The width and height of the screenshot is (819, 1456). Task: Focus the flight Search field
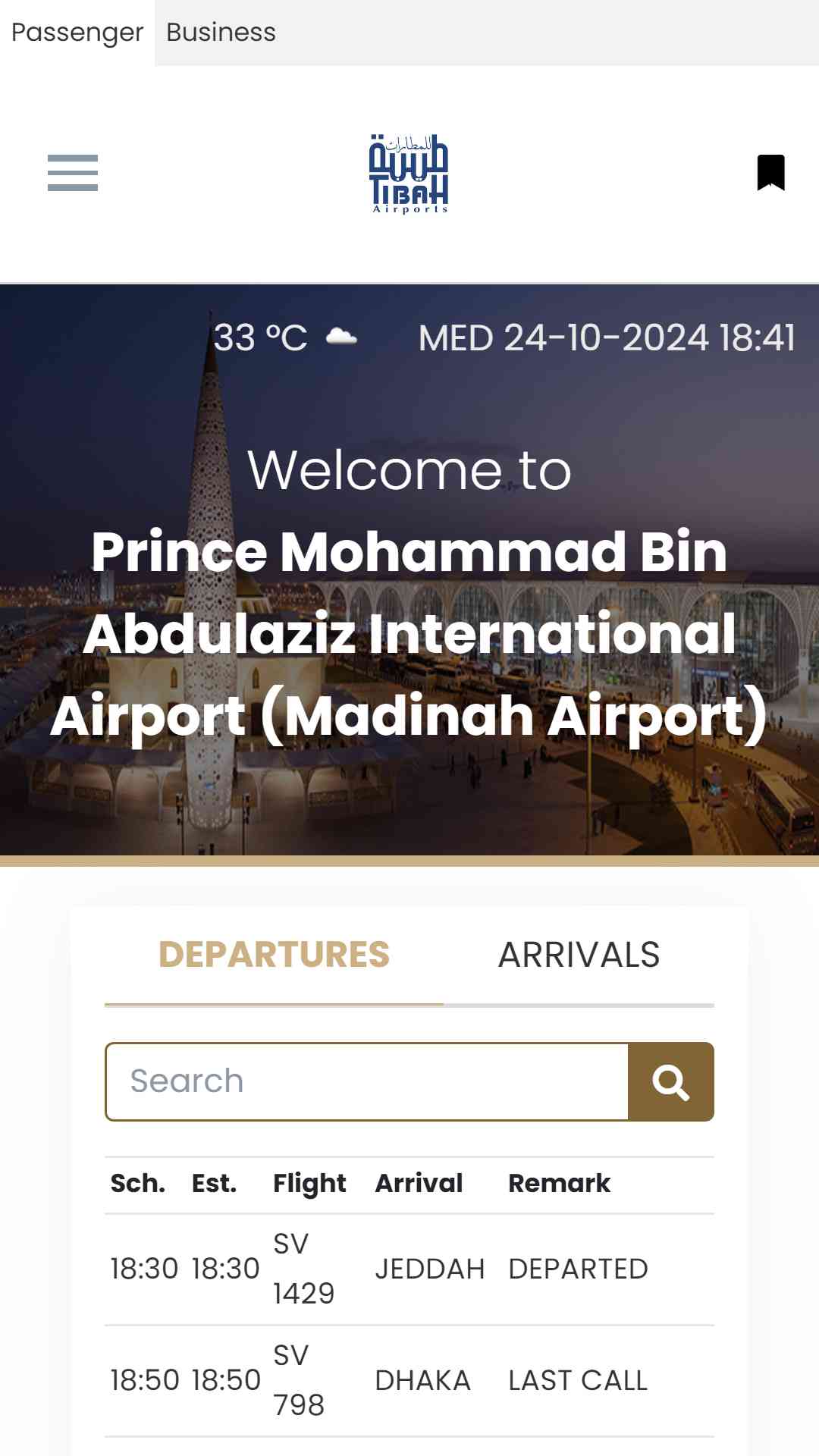point(367,1081)
